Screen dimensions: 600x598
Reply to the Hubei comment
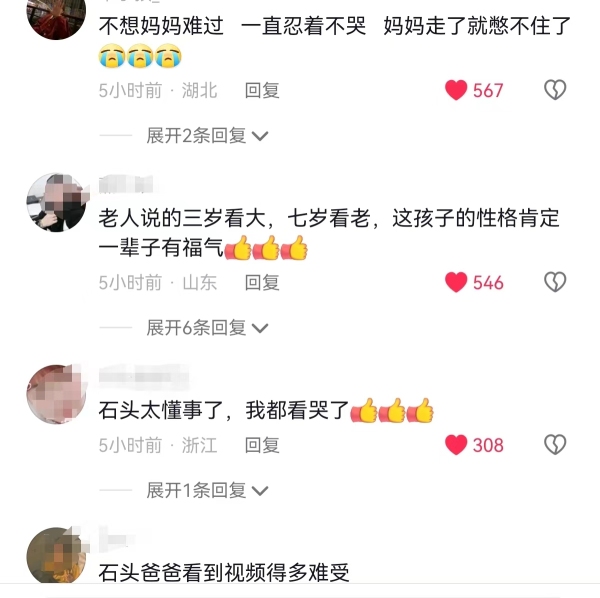(x=262, y=90)
